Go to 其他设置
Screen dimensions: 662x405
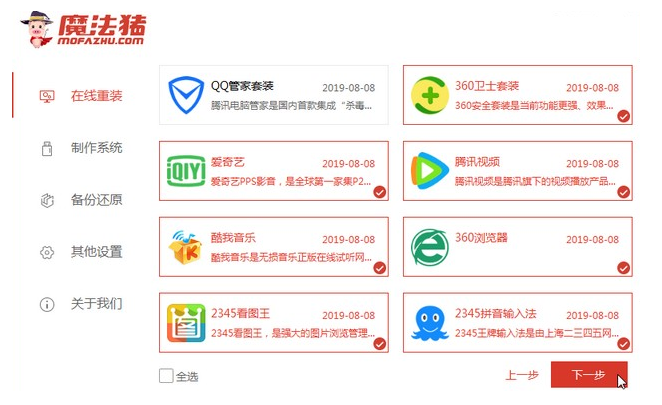96,252
